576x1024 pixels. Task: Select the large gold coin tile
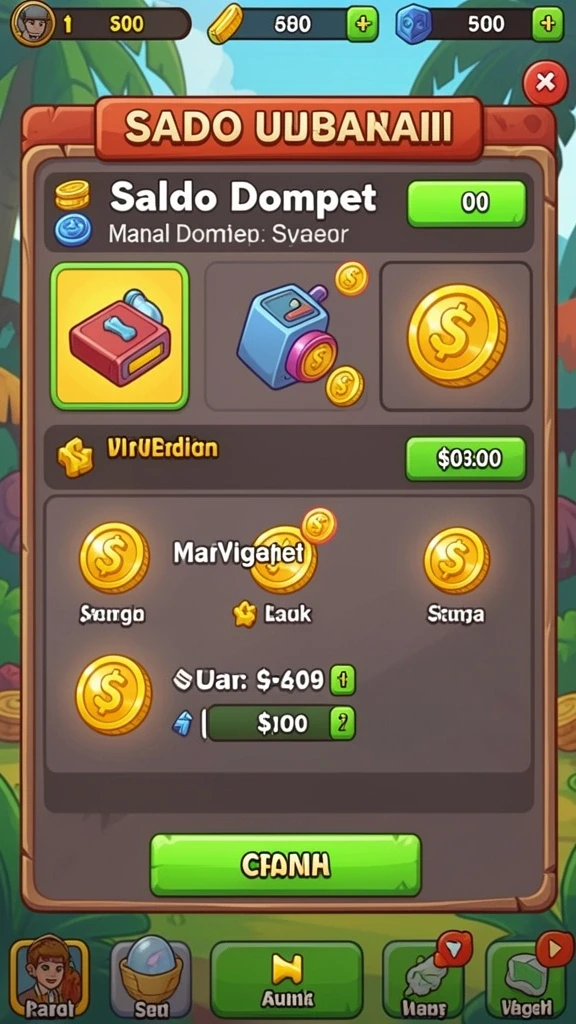(x=456, y=336)
